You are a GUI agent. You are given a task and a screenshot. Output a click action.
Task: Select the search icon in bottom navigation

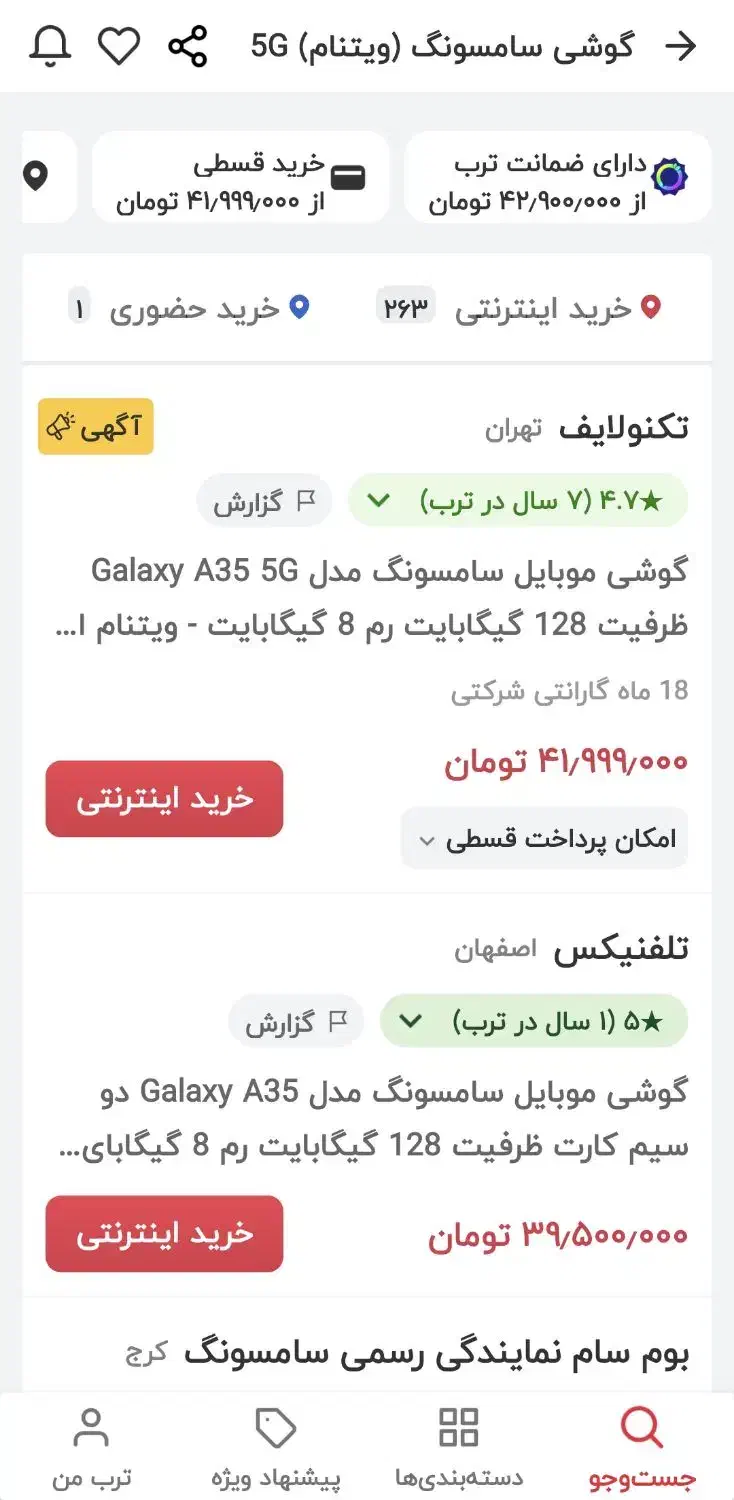[642, 1430]
